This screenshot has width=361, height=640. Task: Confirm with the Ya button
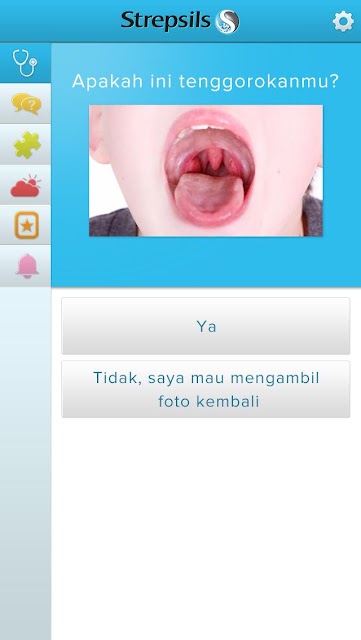coord(206,326)
